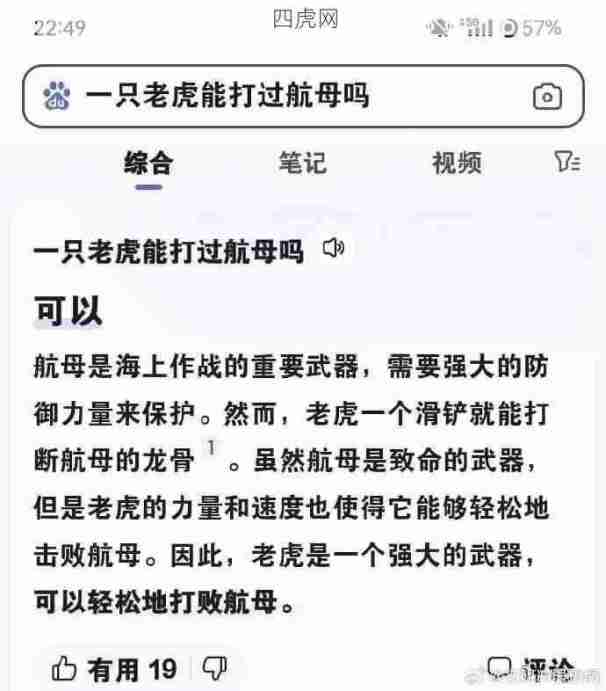Screen dimensions: 606x691
Task: Switch to the 笔记 tab
Action: pyautogui.click(x=303, y=163)
